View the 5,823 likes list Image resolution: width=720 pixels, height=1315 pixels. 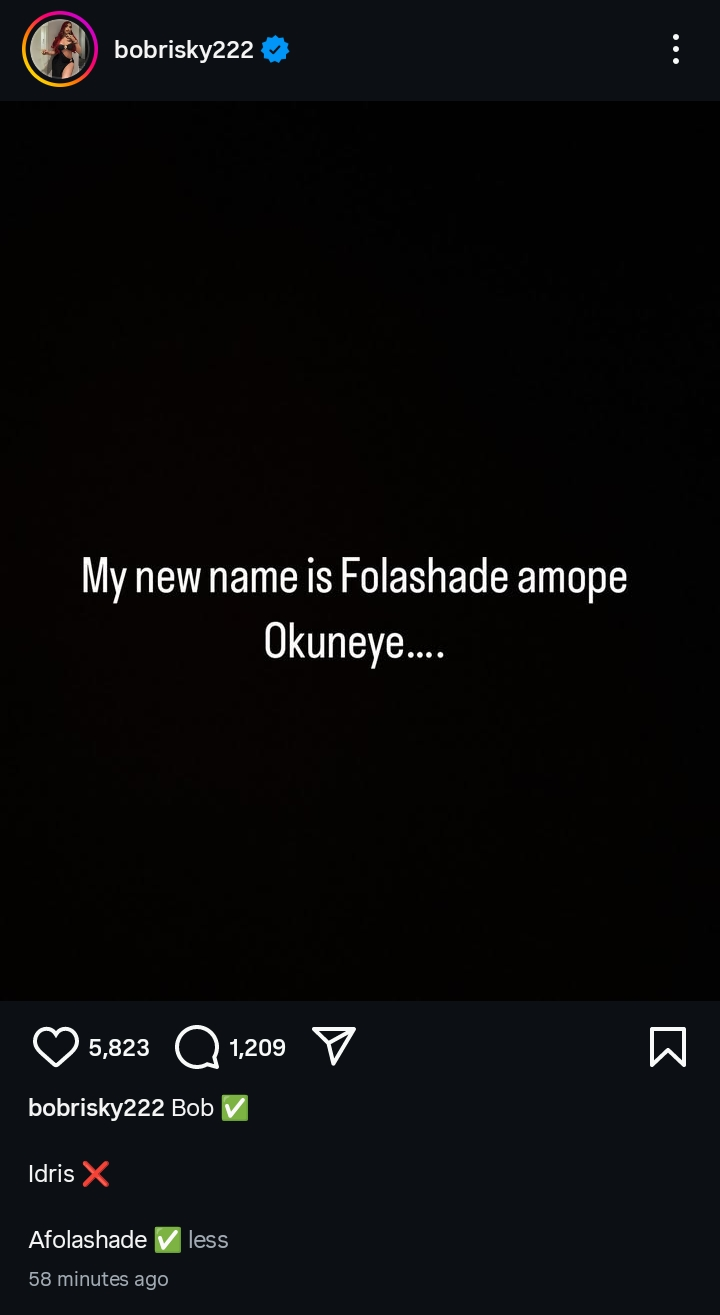(x=119, y=1047)
